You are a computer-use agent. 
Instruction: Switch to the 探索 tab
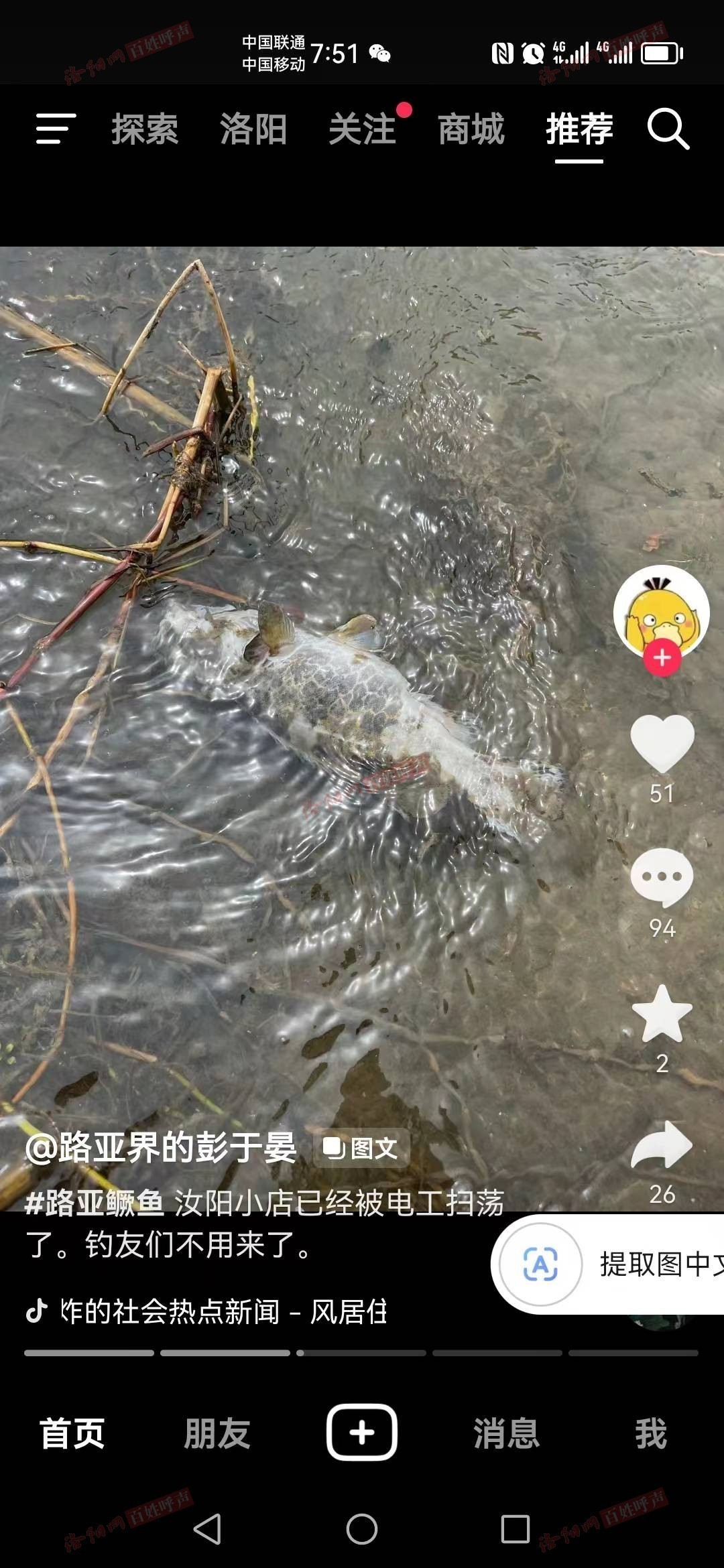[145, 129]
